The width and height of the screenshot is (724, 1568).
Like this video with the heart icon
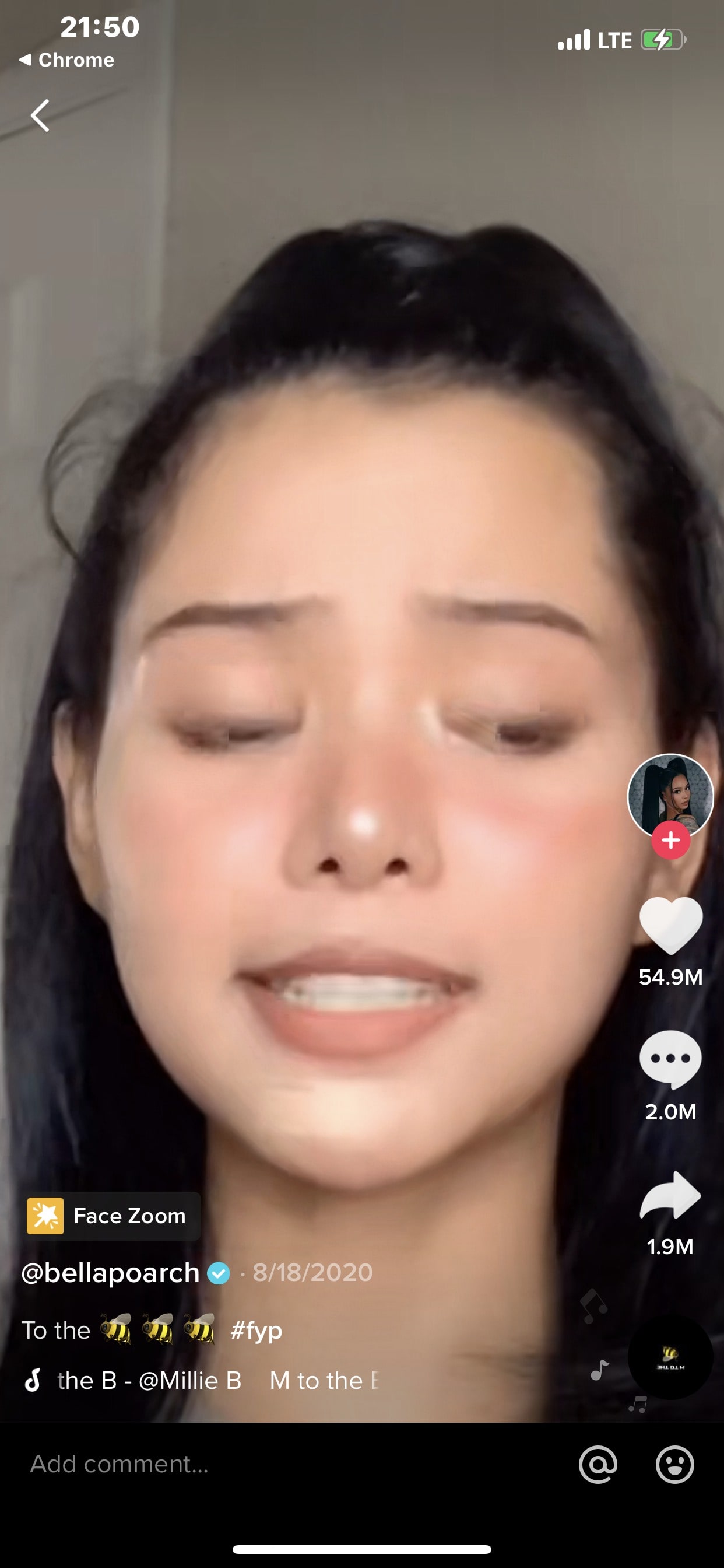point(670,925)
